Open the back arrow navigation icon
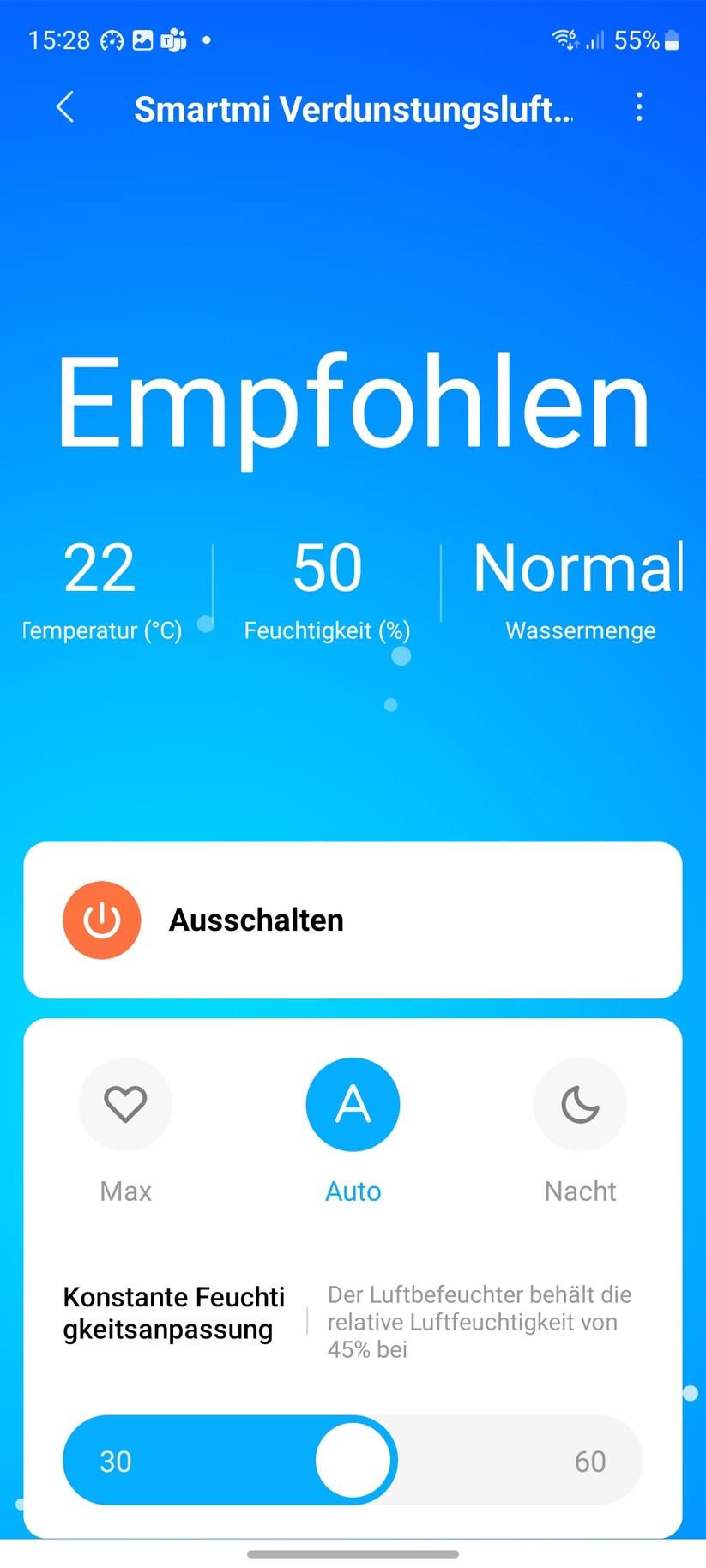 [x=65, y=108]
